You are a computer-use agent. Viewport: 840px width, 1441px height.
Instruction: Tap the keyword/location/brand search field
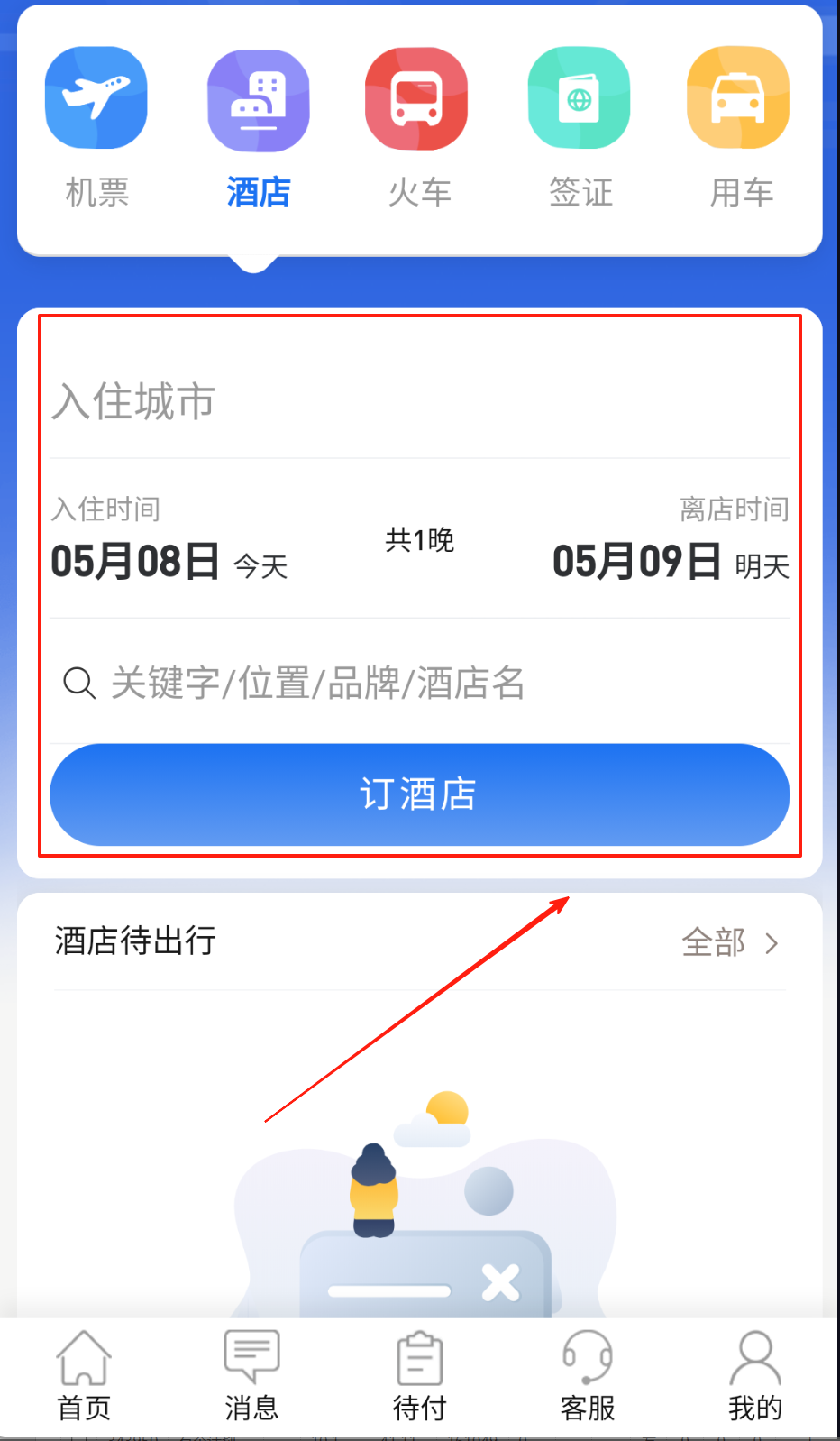(419, 683)
